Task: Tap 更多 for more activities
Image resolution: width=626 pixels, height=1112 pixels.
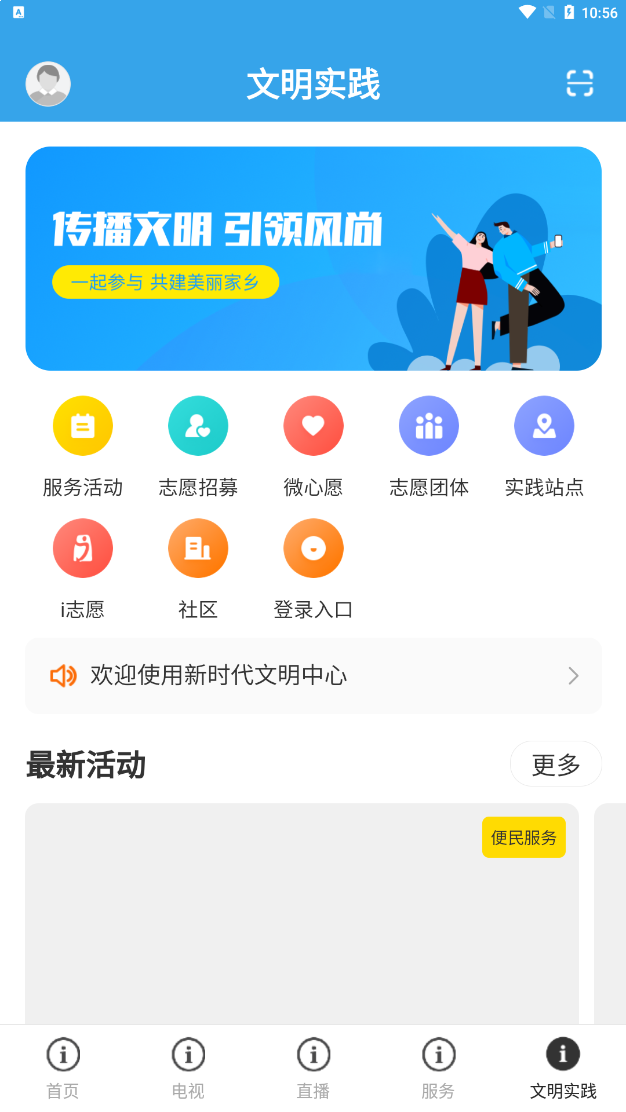Action: pos(556,765)
